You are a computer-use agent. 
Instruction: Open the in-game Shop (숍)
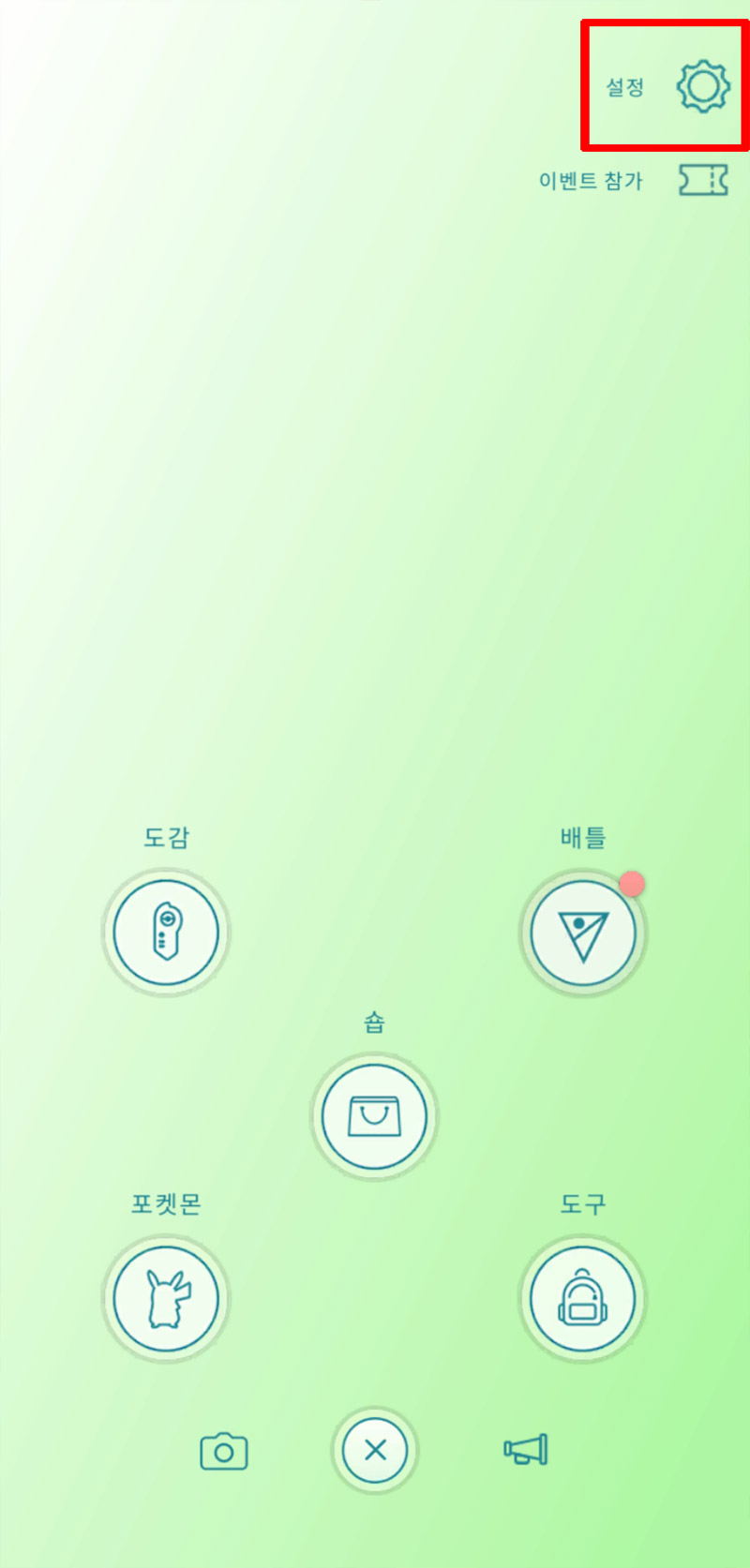pyautogui.click(x=375, y=1116)
